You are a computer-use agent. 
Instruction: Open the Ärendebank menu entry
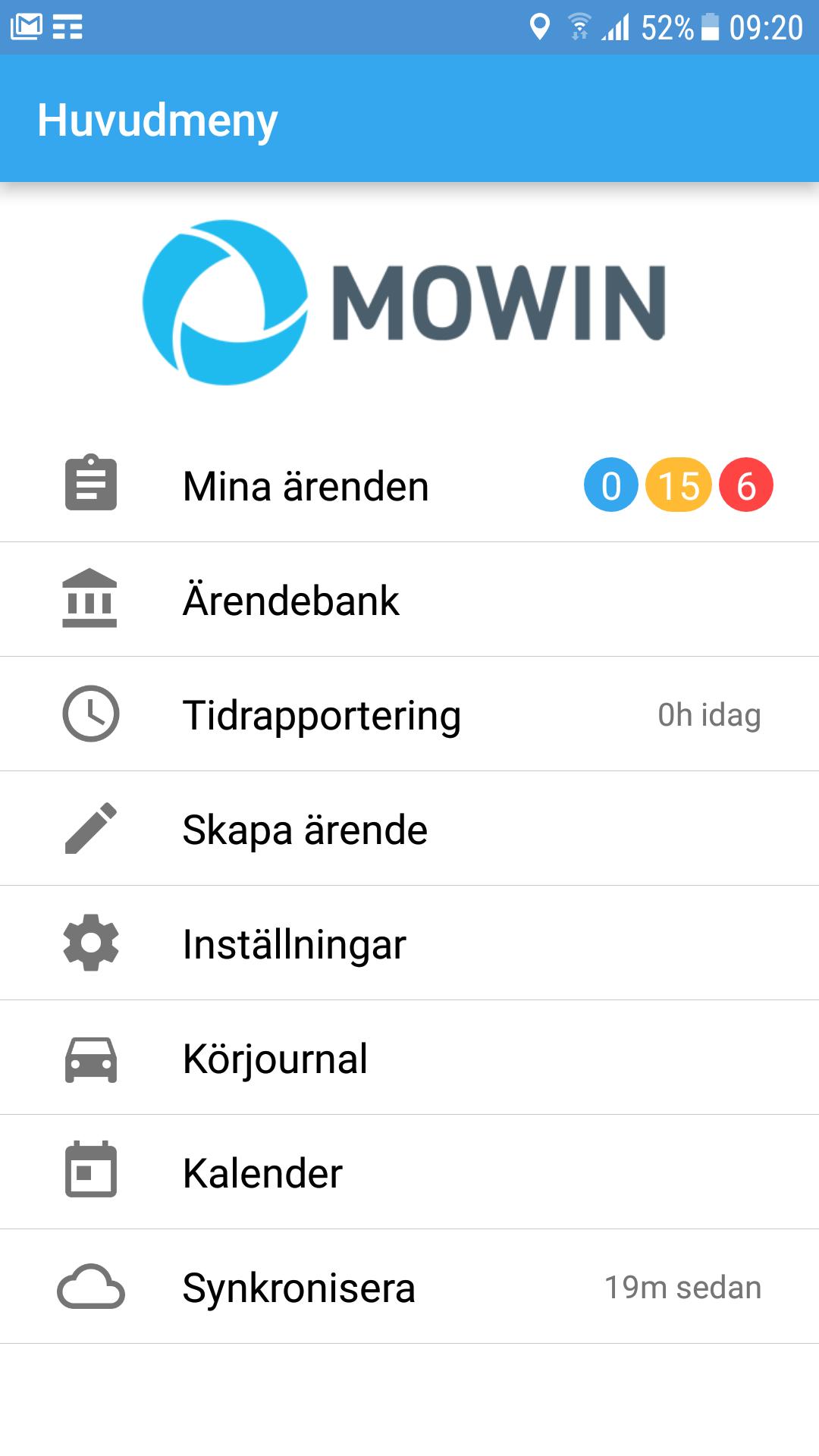(292, 601)
